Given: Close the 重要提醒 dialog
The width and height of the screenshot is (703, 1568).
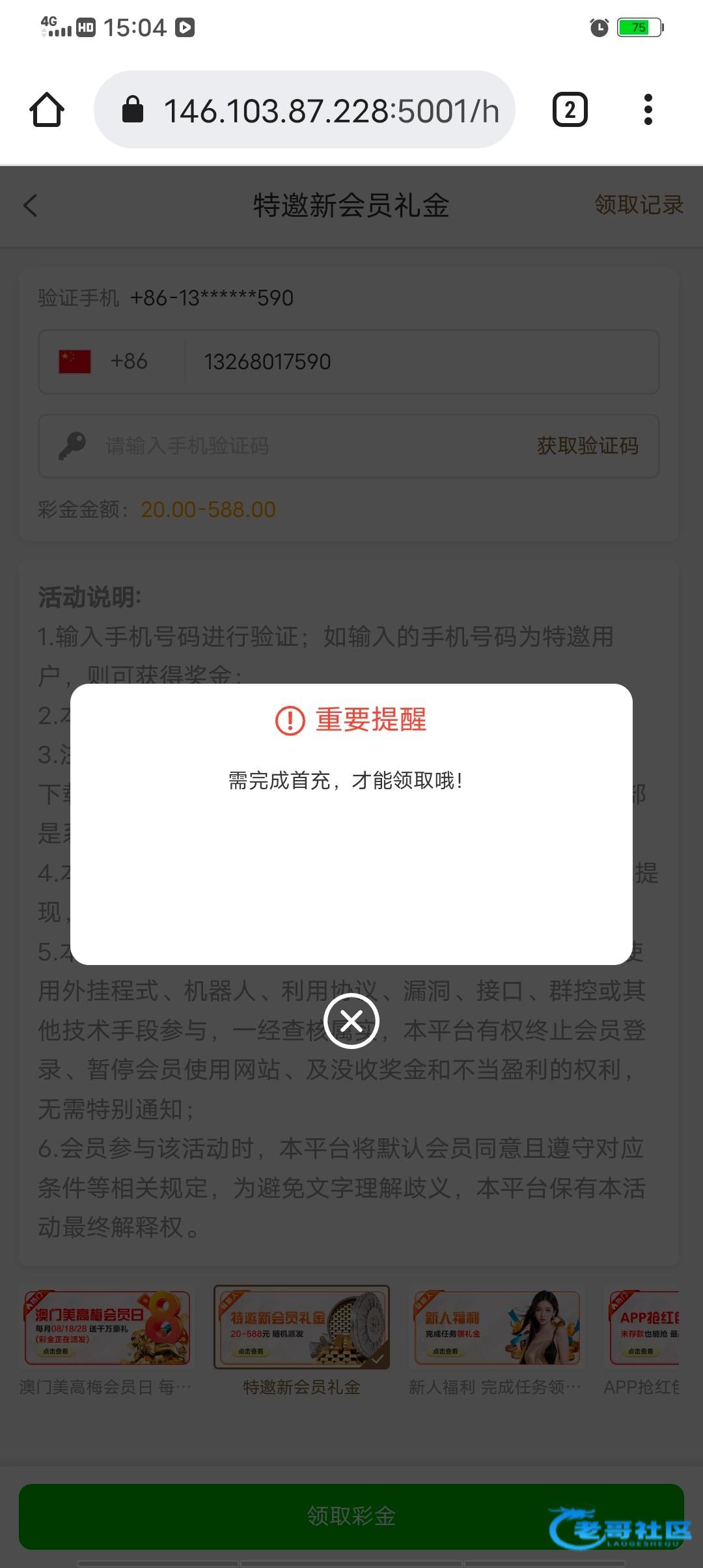Looking at the screenshot, I should tap(351, 1021).
